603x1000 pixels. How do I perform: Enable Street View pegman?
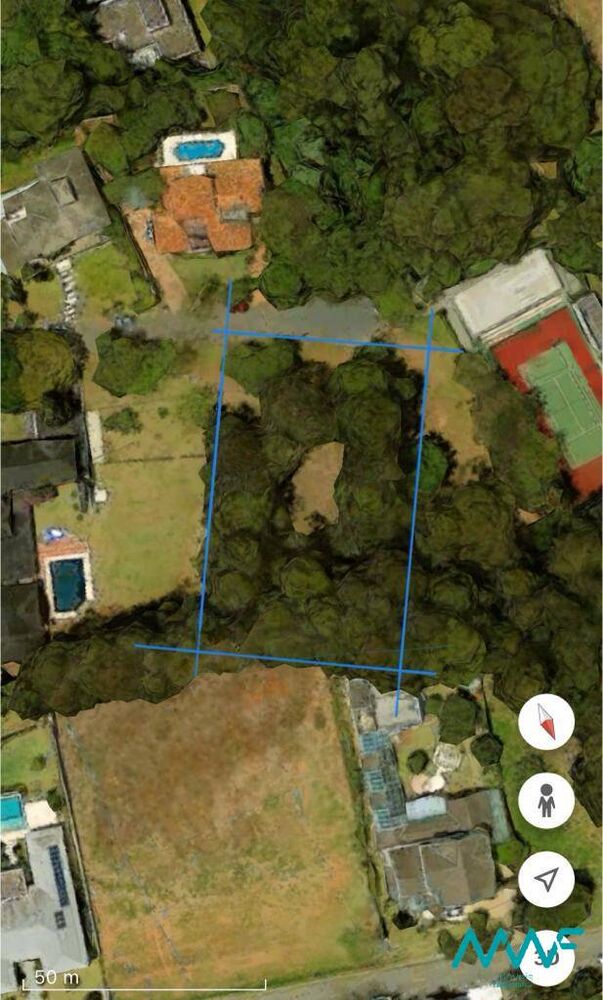(546, 800)
